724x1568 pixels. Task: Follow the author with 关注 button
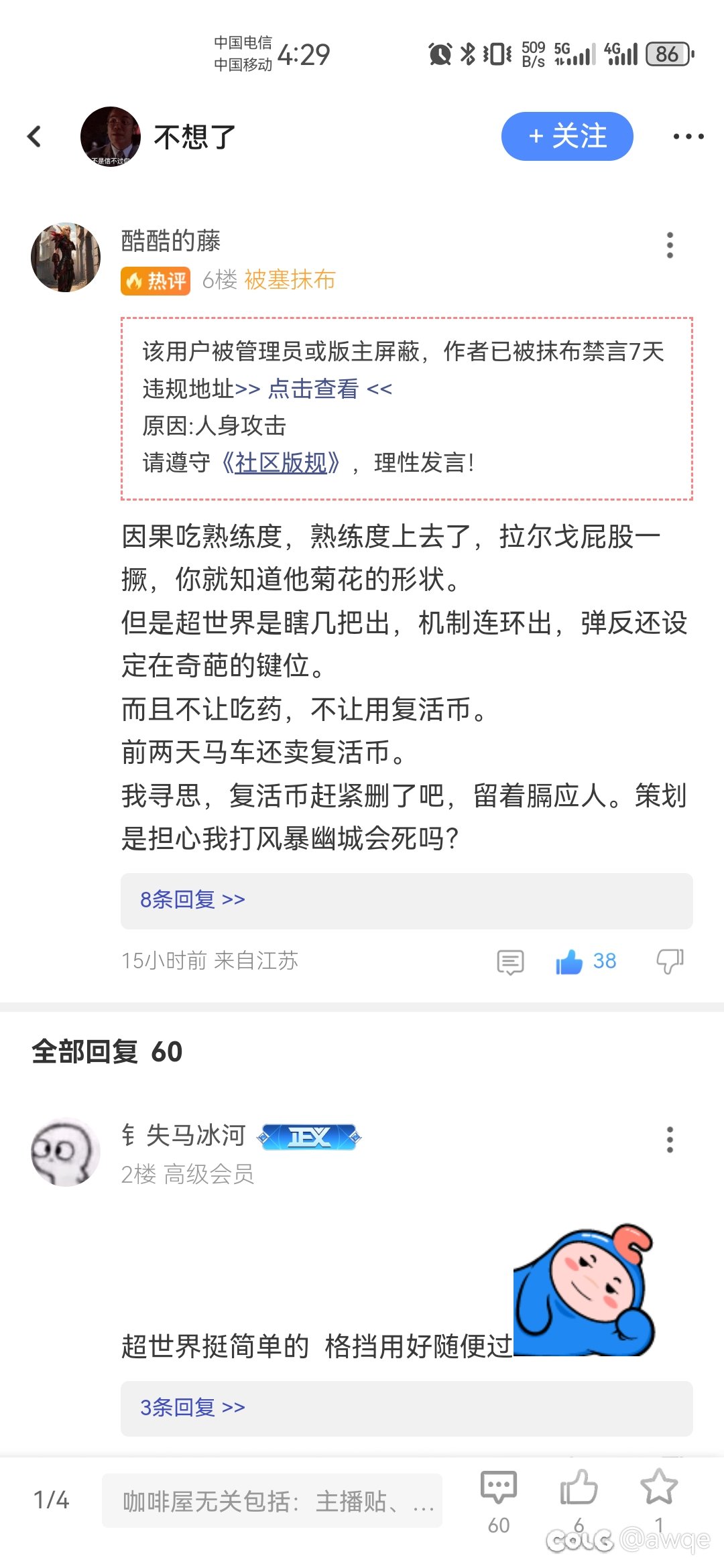click(x=567, y=137)
